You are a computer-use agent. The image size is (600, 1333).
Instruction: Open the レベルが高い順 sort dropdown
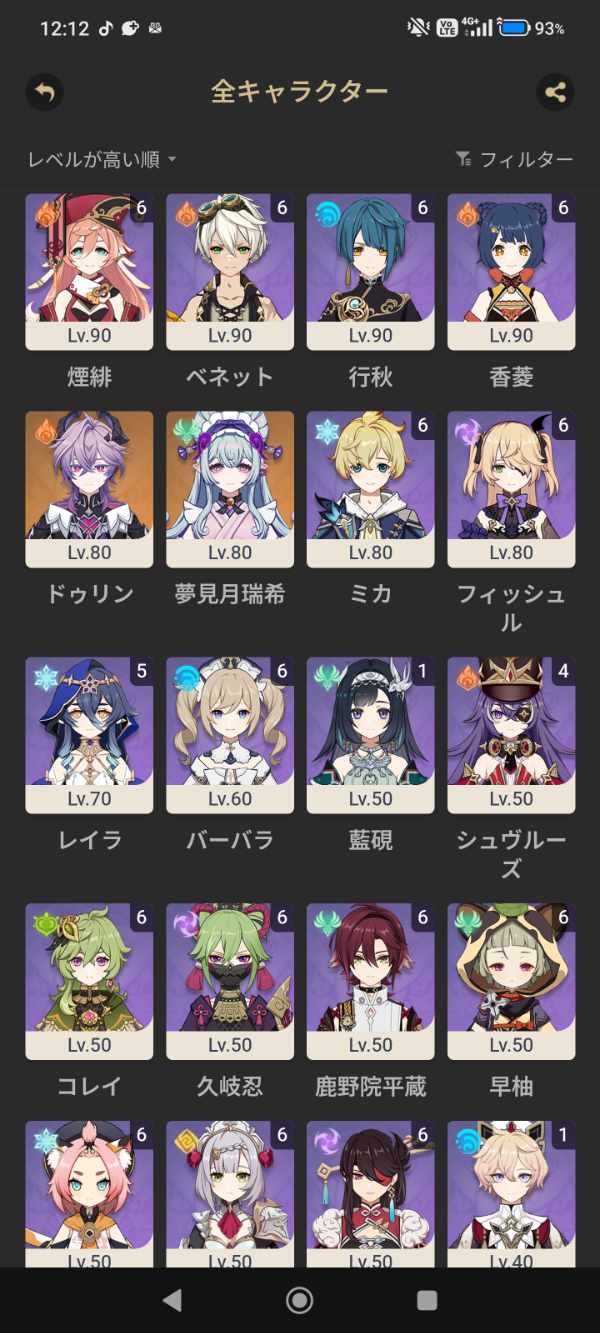[x=102, y=159]
